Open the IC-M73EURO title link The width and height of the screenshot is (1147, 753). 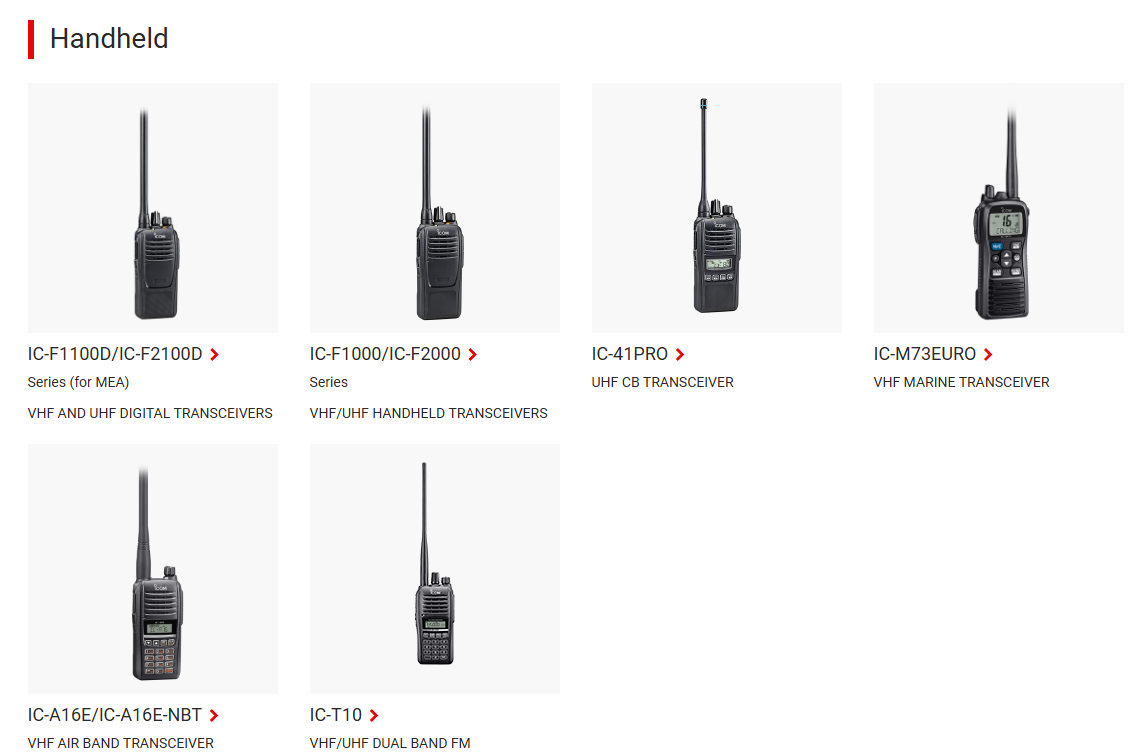click(x=926, y=354)
